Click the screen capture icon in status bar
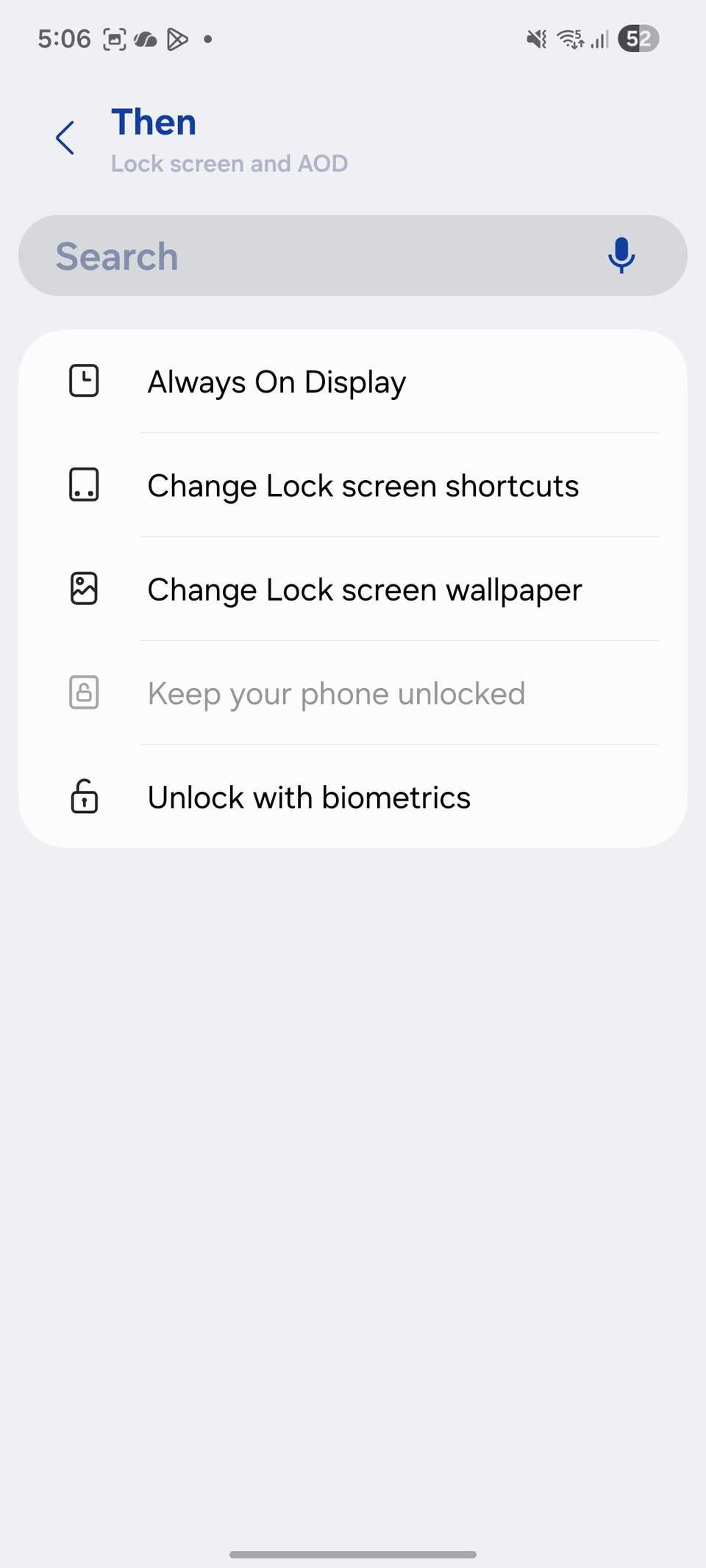Image resolution: width=706 pixels, height=1568 pixels. 115,38
